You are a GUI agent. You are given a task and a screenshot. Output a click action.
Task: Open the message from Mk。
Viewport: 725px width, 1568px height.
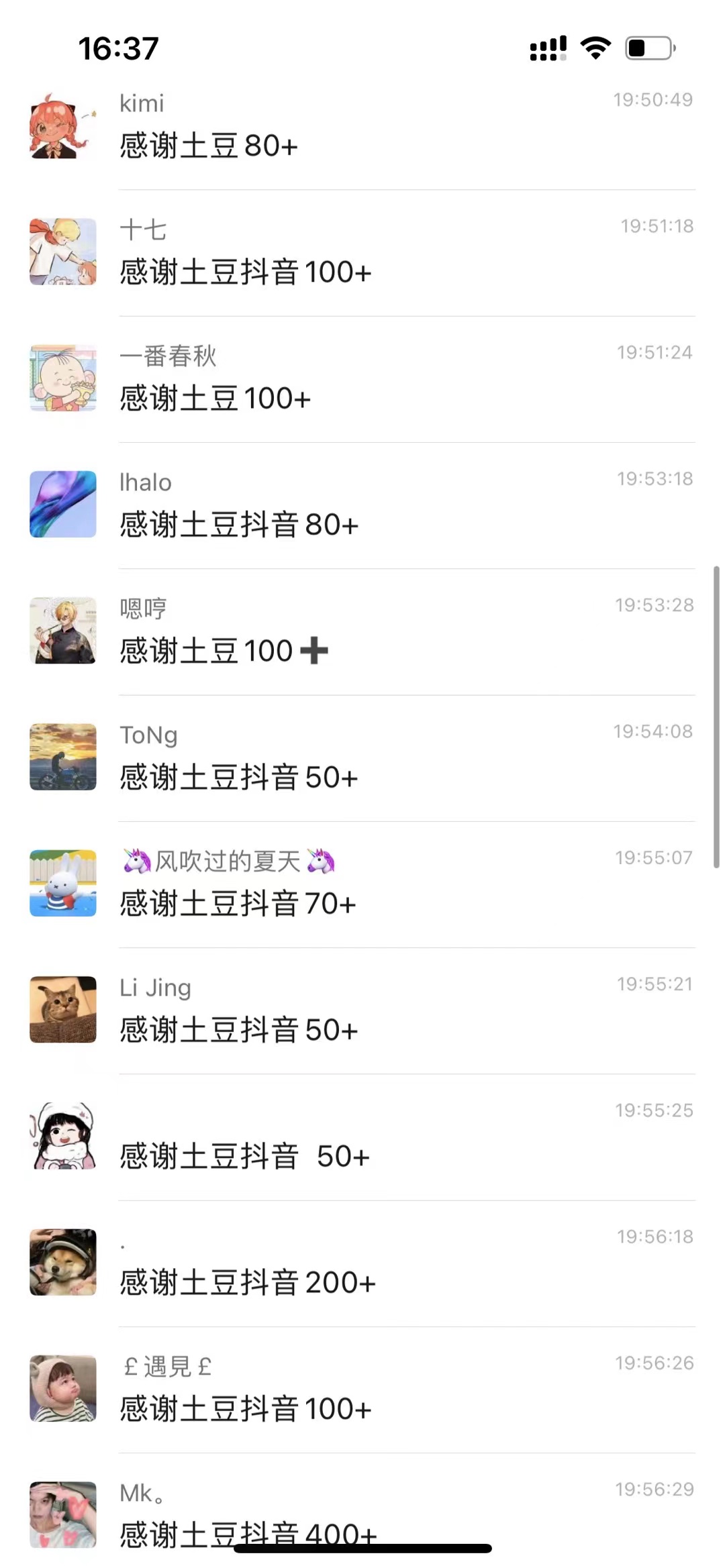point(362,1510)
